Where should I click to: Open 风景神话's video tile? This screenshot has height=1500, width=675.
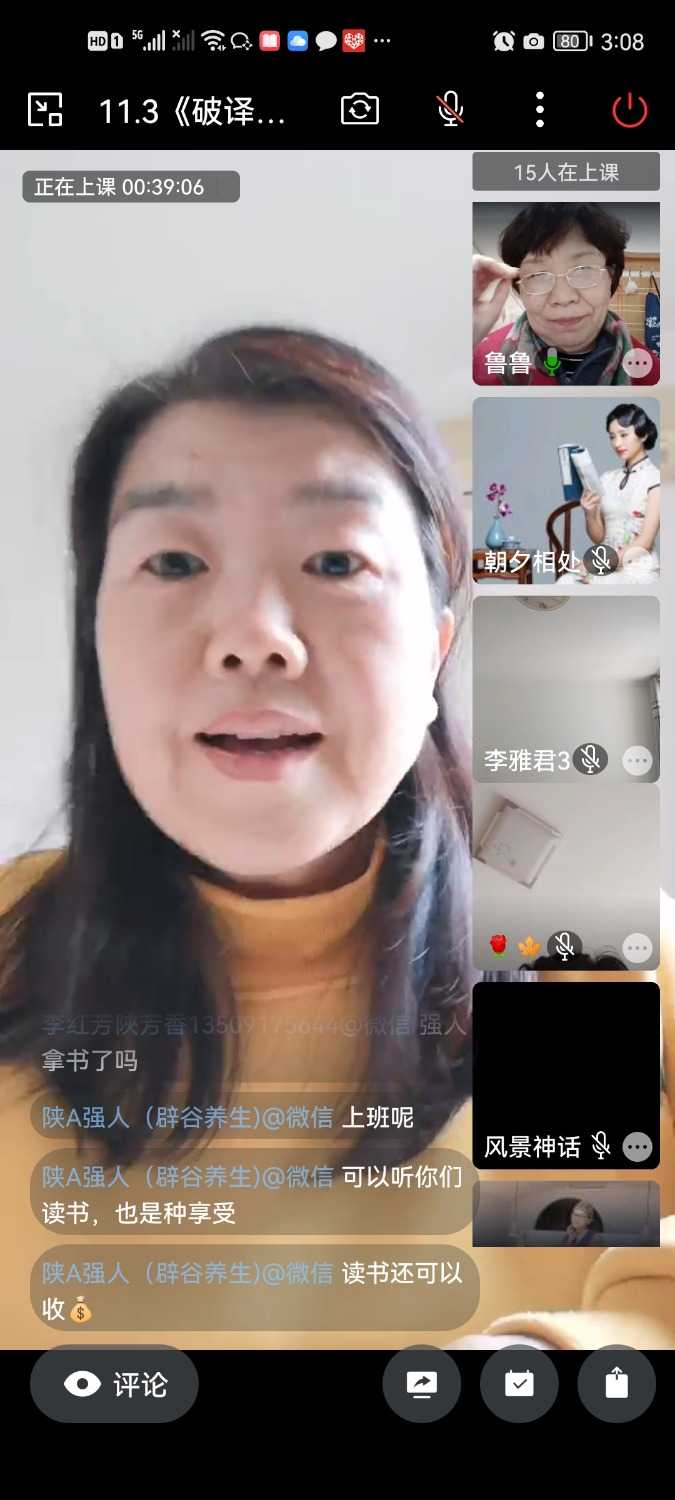pos(566,1060)
